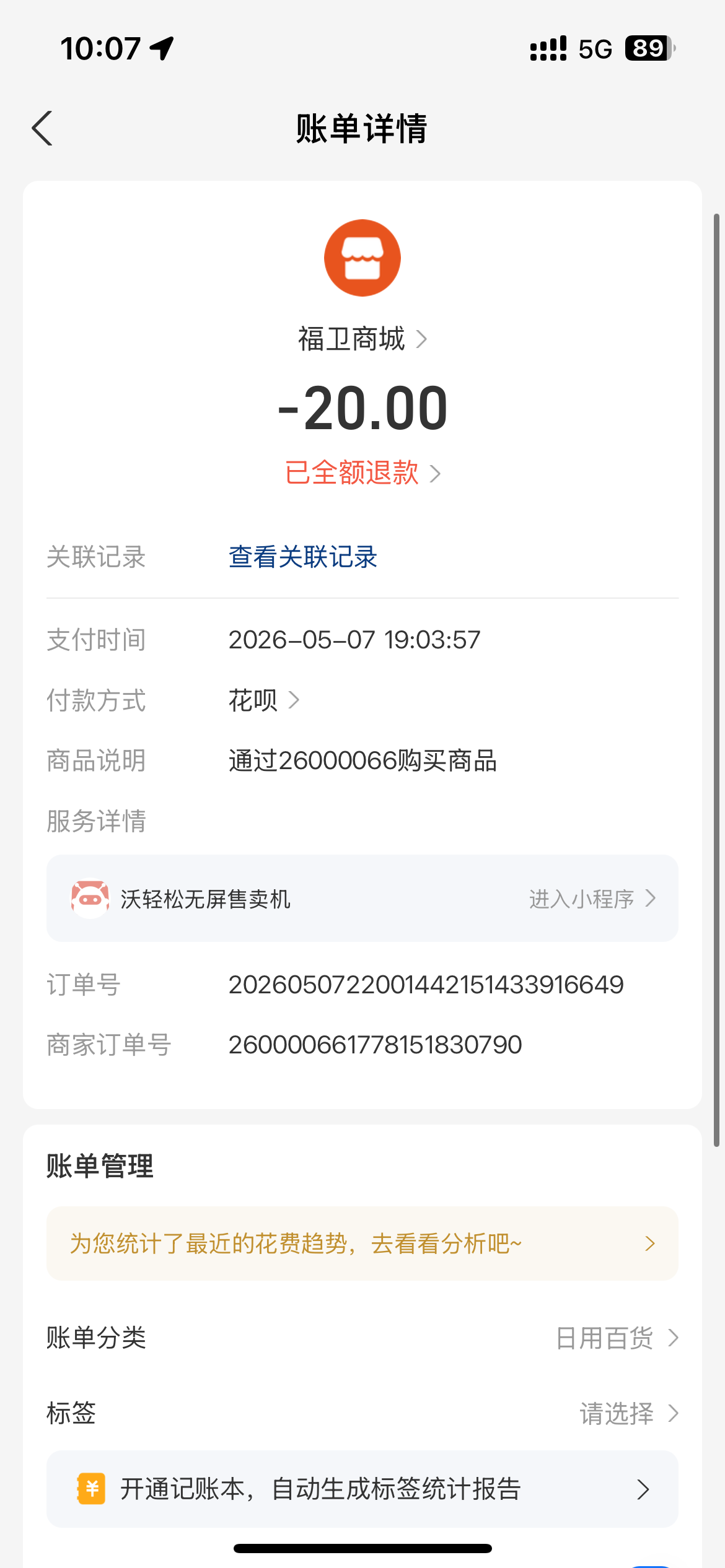Viewport: 725px width, 1568px height.
Task: Enter the 沃轻松无屏售卖机 mini program
Action: click(x=362, y=899)
